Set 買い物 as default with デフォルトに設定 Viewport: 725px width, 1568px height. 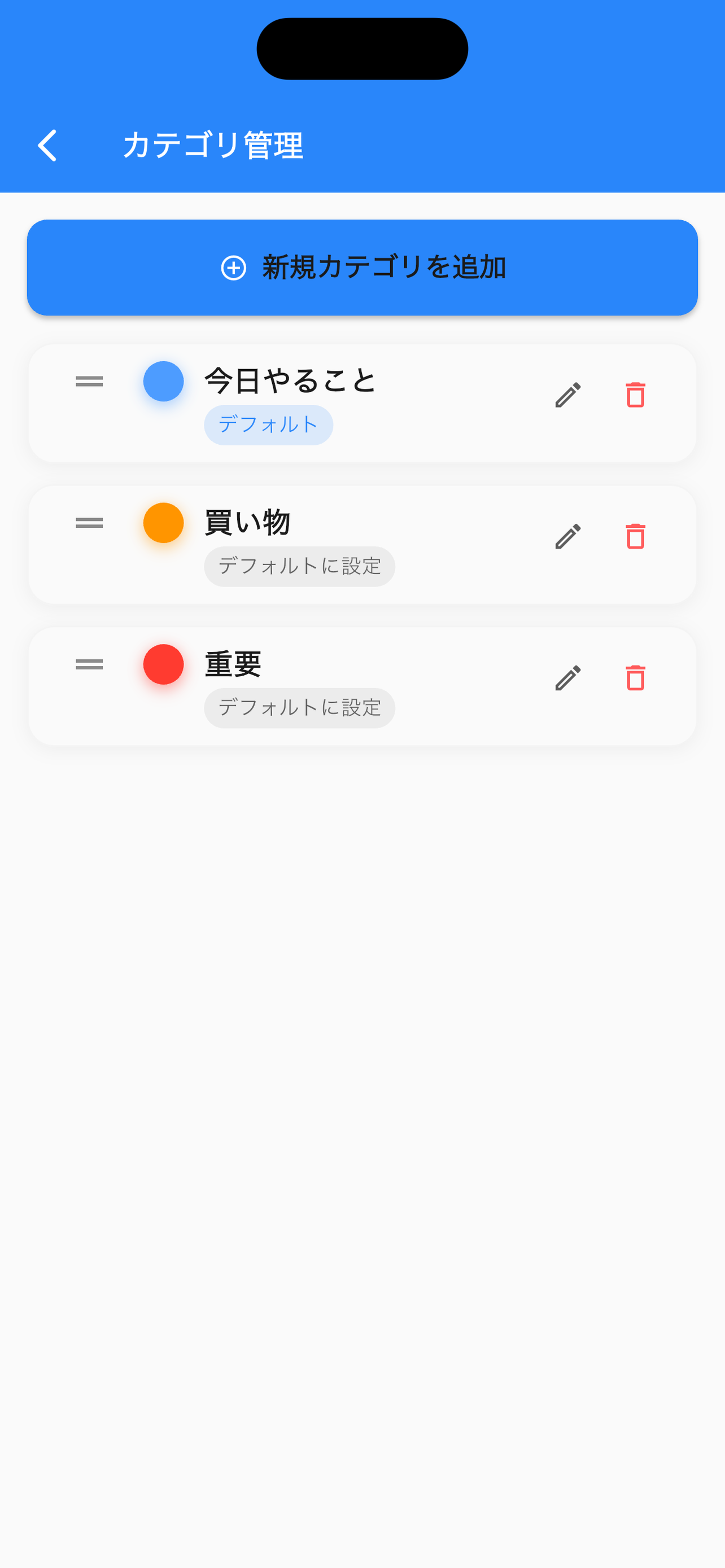point(299,566)
